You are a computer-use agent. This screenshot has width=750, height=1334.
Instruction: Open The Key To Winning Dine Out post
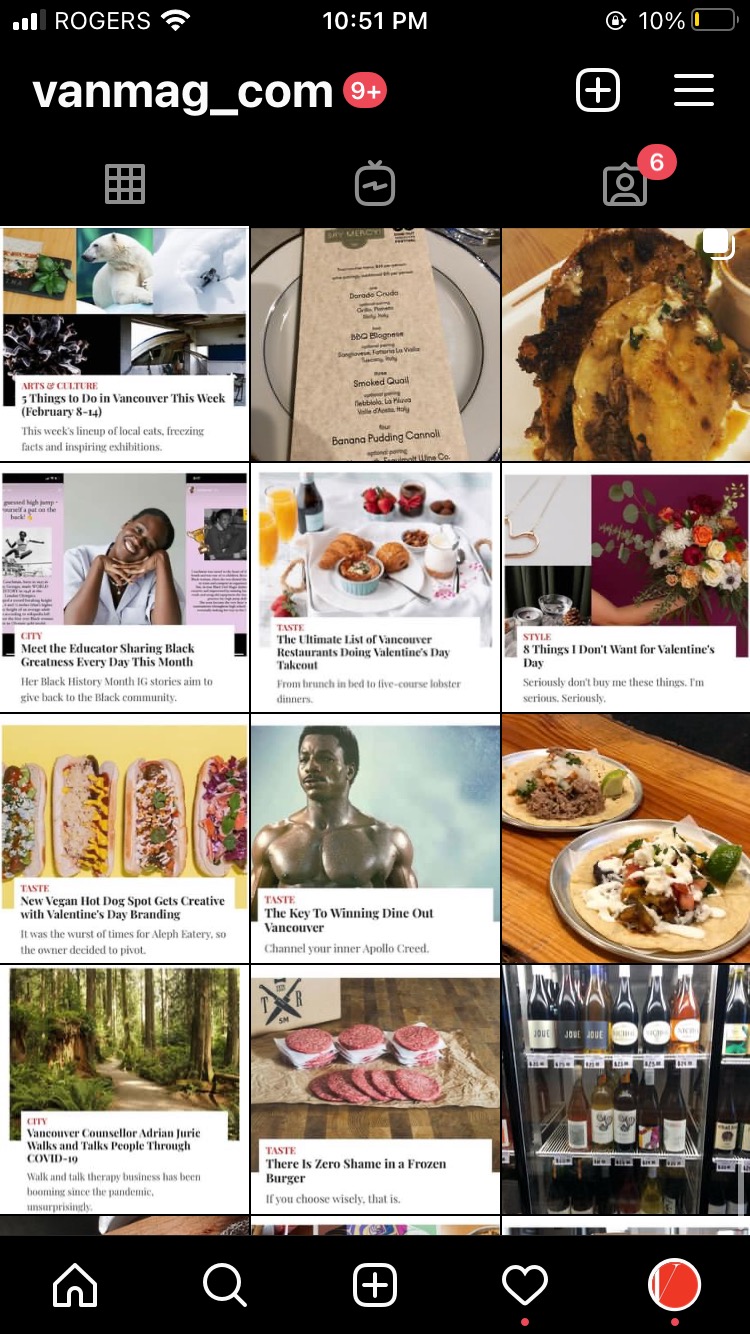click(x=375, y=838)
